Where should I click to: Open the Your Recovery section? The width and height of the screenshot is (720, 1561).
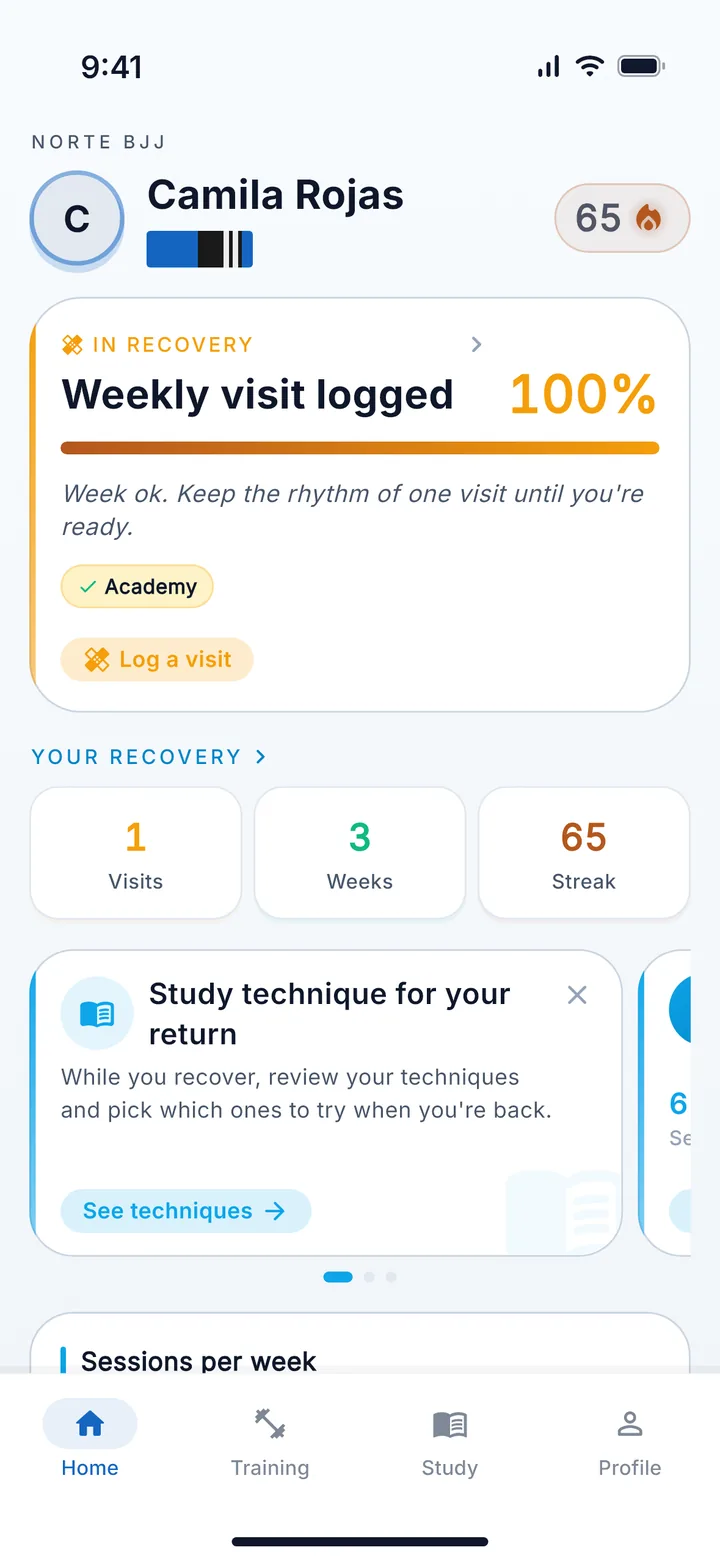pyautogui.click(x=149, y=757)
